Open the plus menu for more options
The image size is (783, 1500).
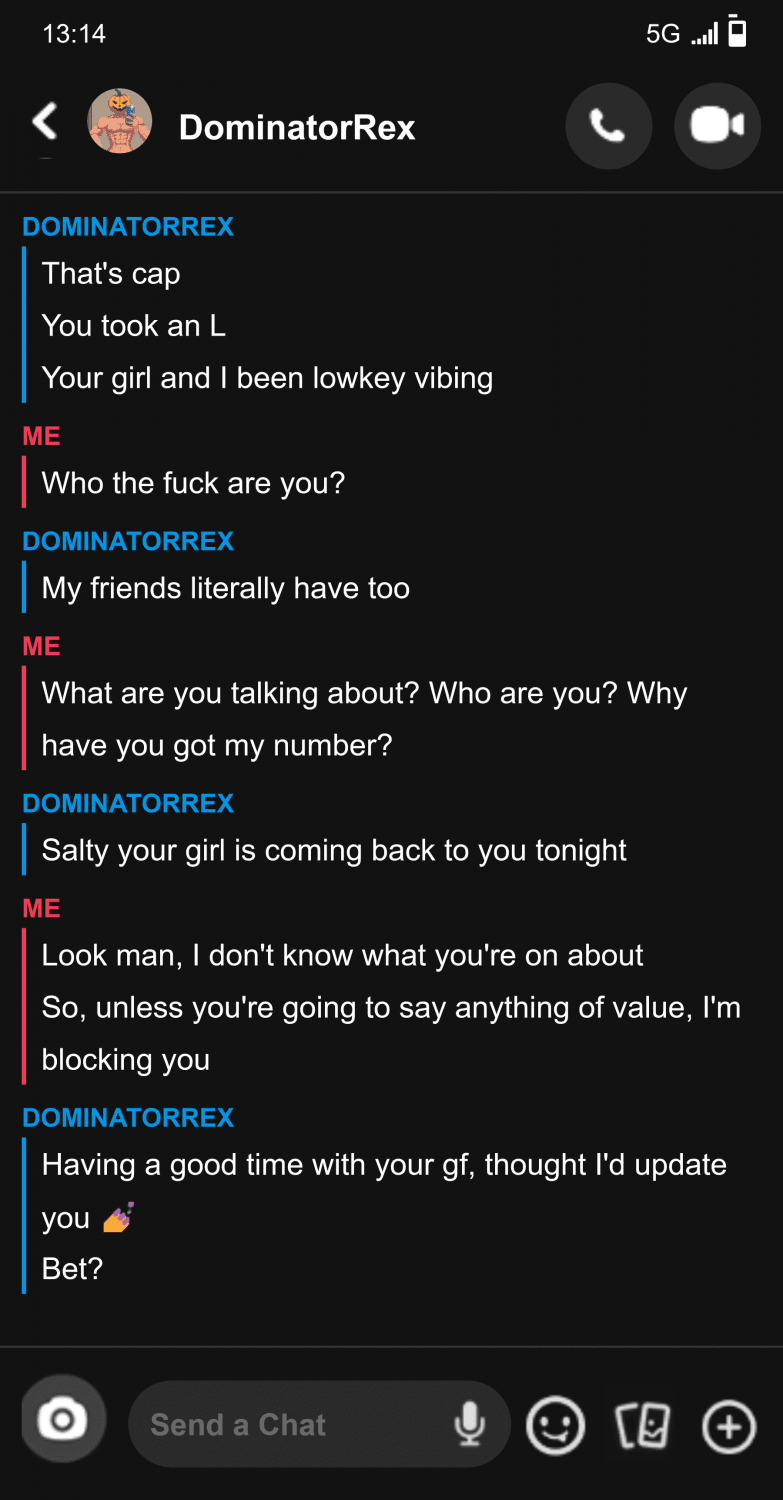pos(729,1425)
